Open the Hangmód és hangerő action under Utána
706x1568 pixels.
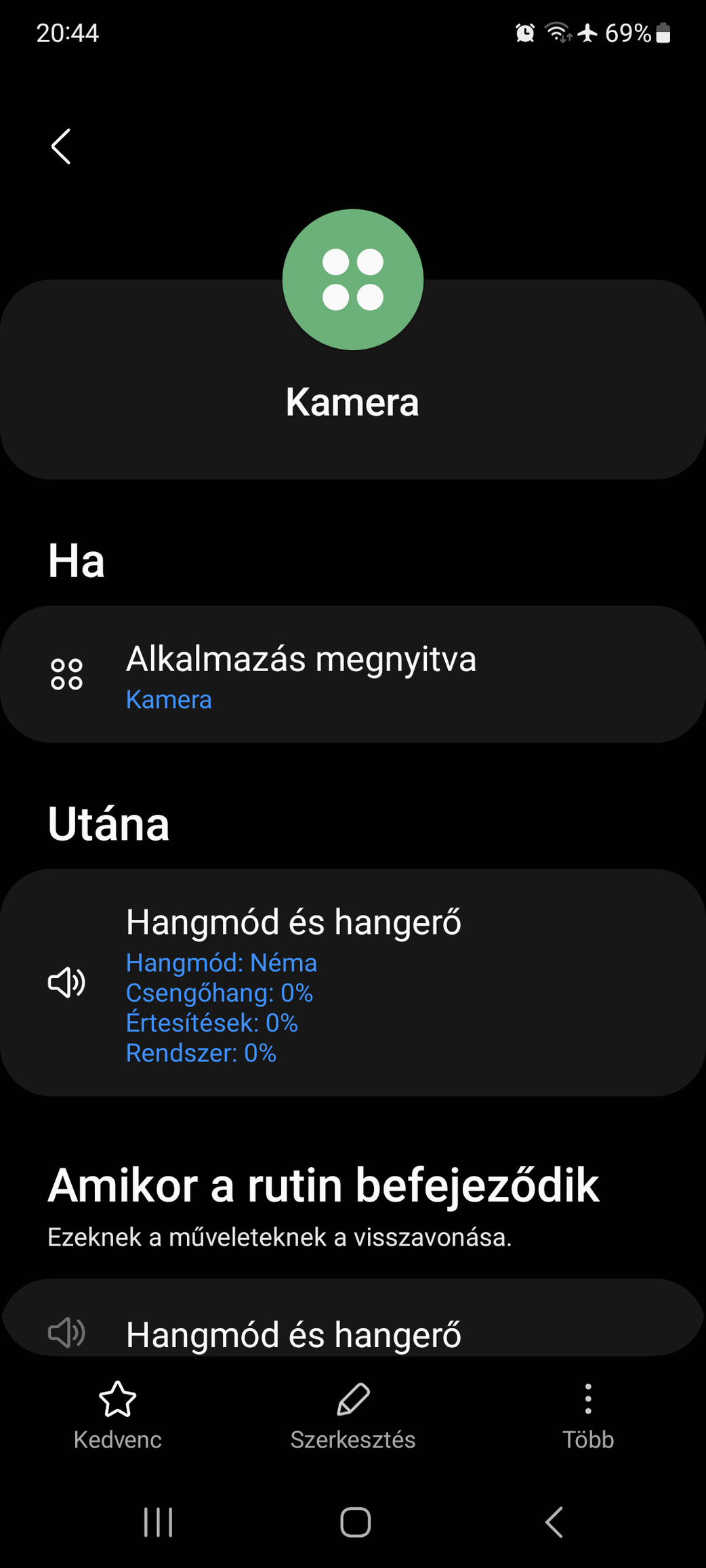pos(352,982)
